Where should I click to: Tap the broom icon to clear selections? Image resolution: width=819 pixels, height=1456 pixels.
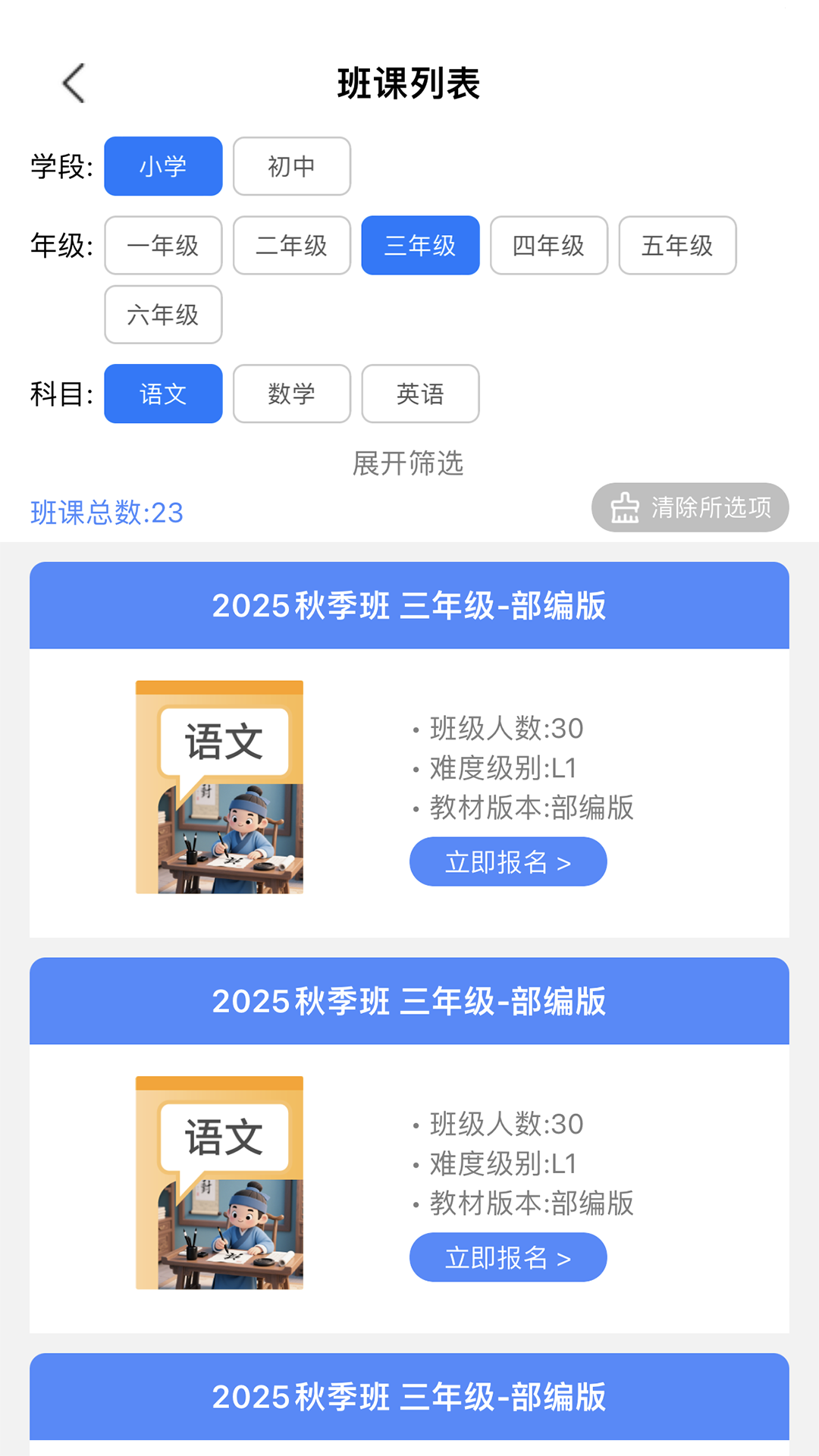(625, 508)
